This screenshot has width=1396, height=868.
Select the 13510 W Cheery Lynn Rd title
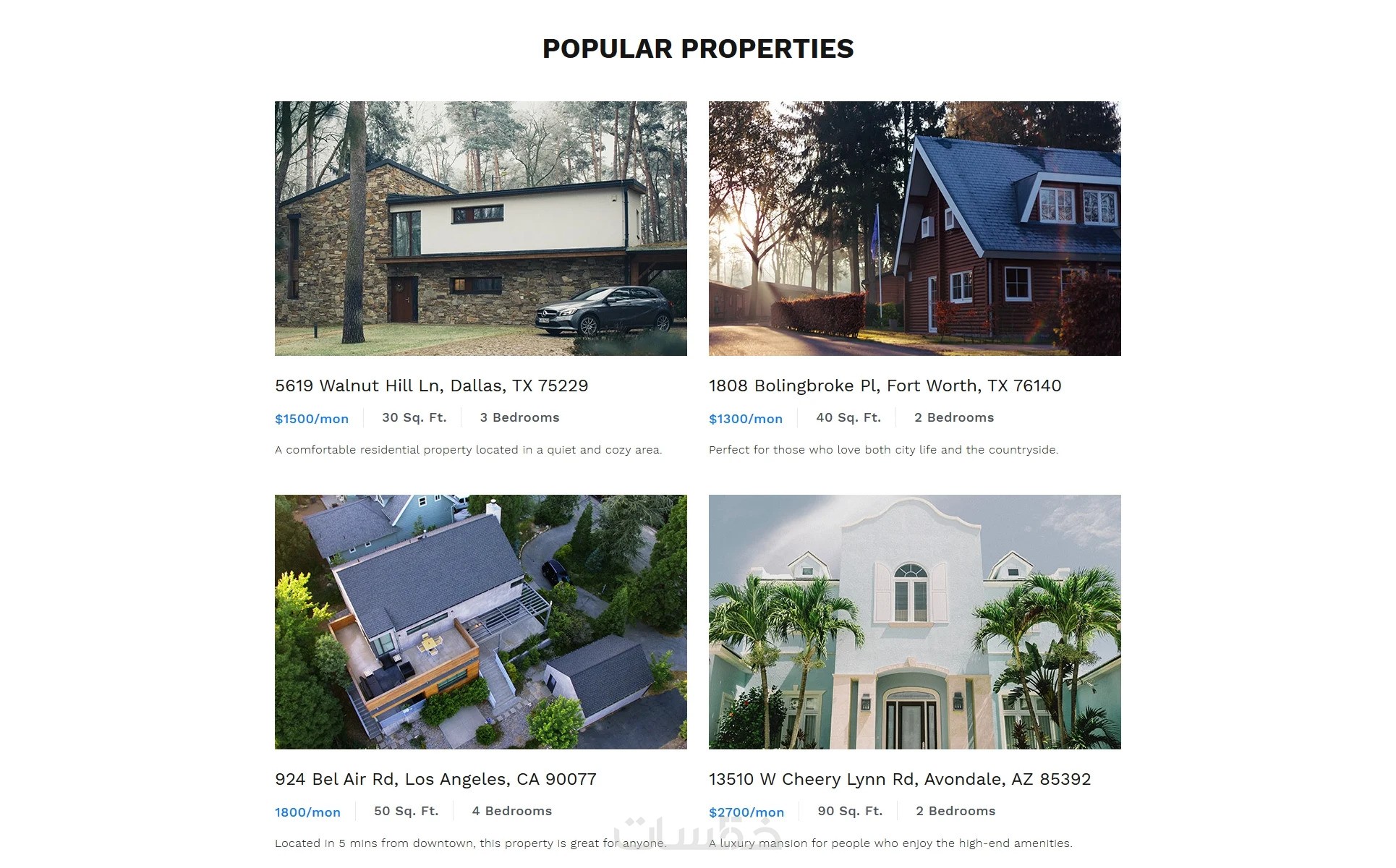[x=899, y=779]
